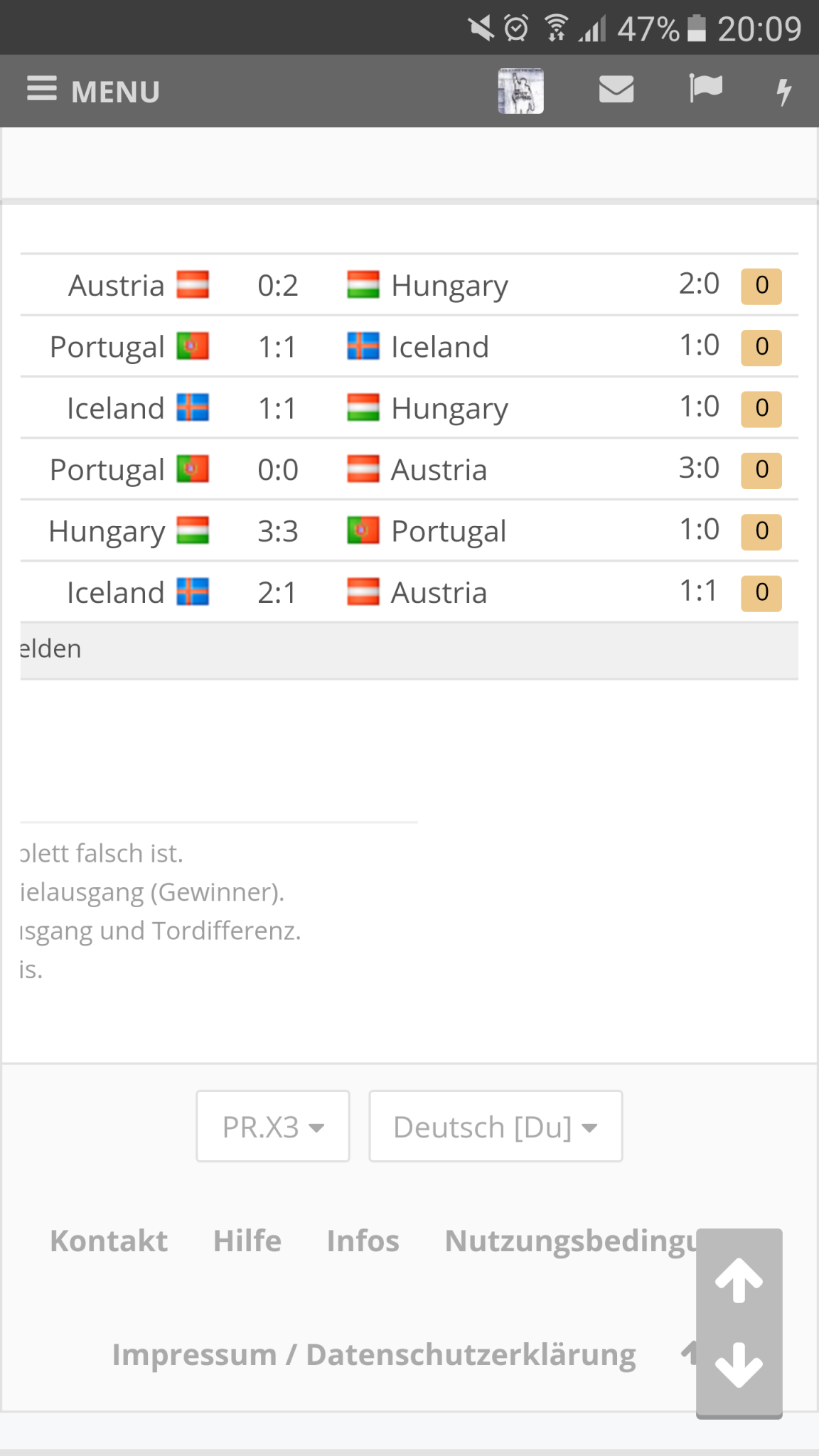
Task: Jump to bottom with the down arrow
Action: tap(739, 1366)
